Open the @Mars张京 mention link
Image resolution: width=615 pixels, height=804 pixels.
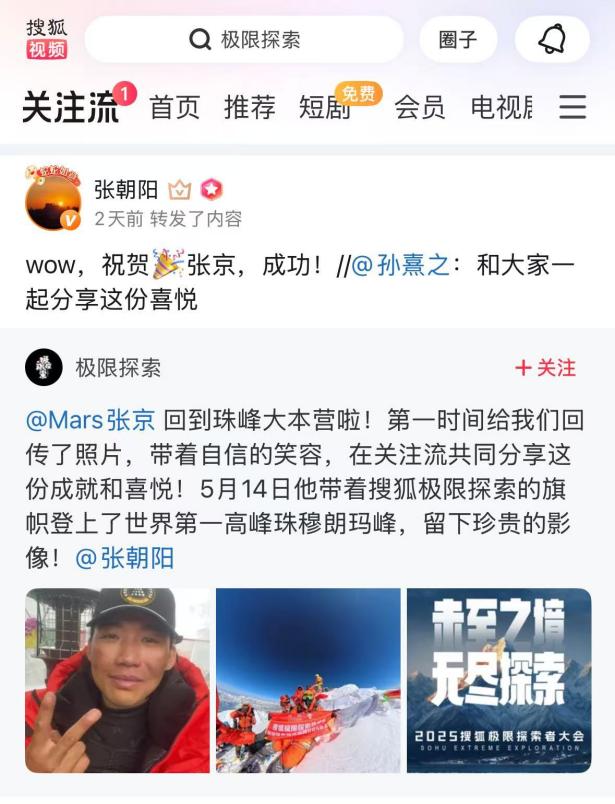[x=90, y=420]
